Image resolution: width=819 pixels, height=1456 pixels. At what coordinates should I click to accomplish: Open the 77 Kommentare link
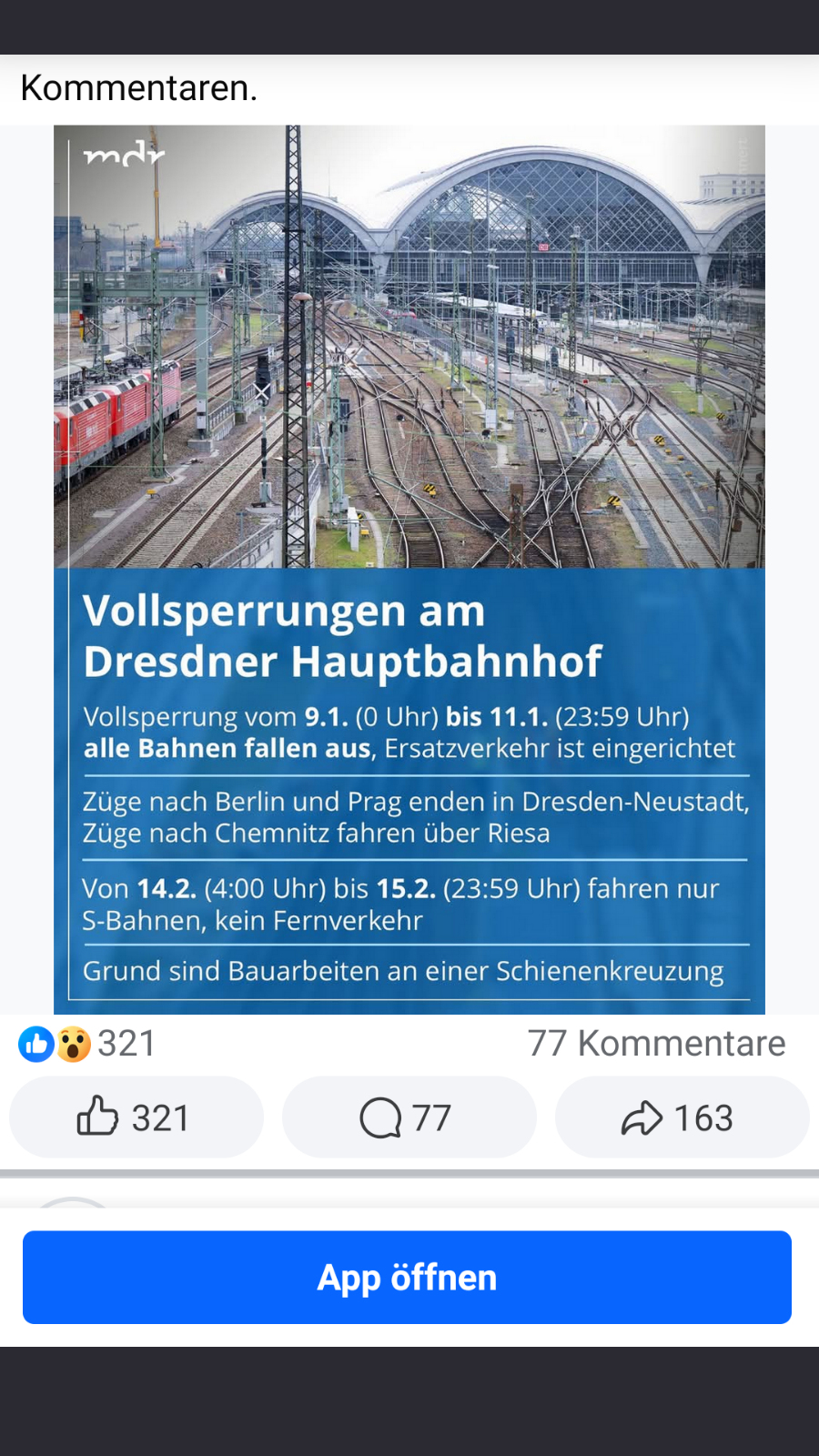click(656, 1044)
